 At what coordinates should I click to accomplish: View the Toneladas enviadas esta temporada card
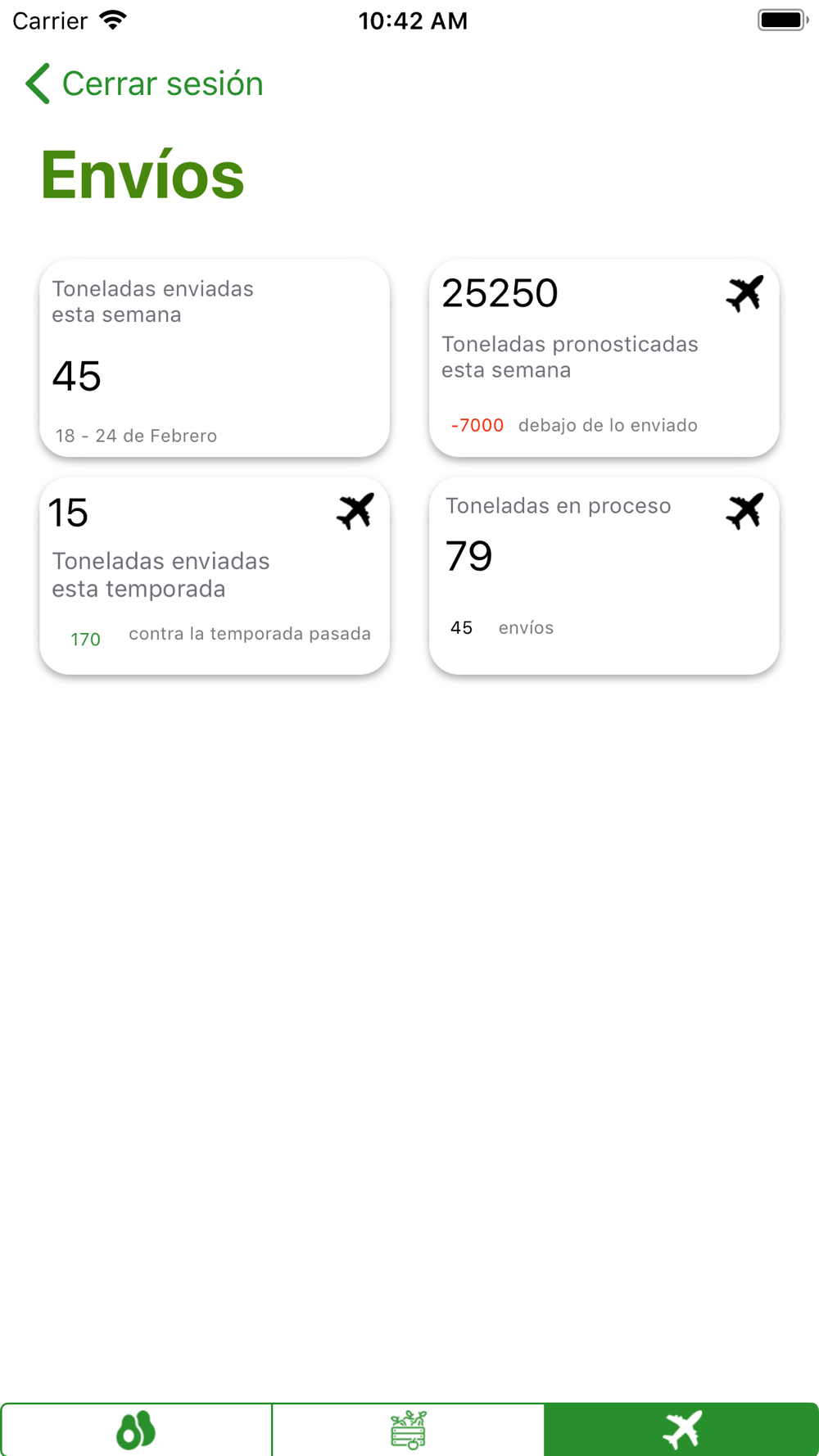(215, 577)
